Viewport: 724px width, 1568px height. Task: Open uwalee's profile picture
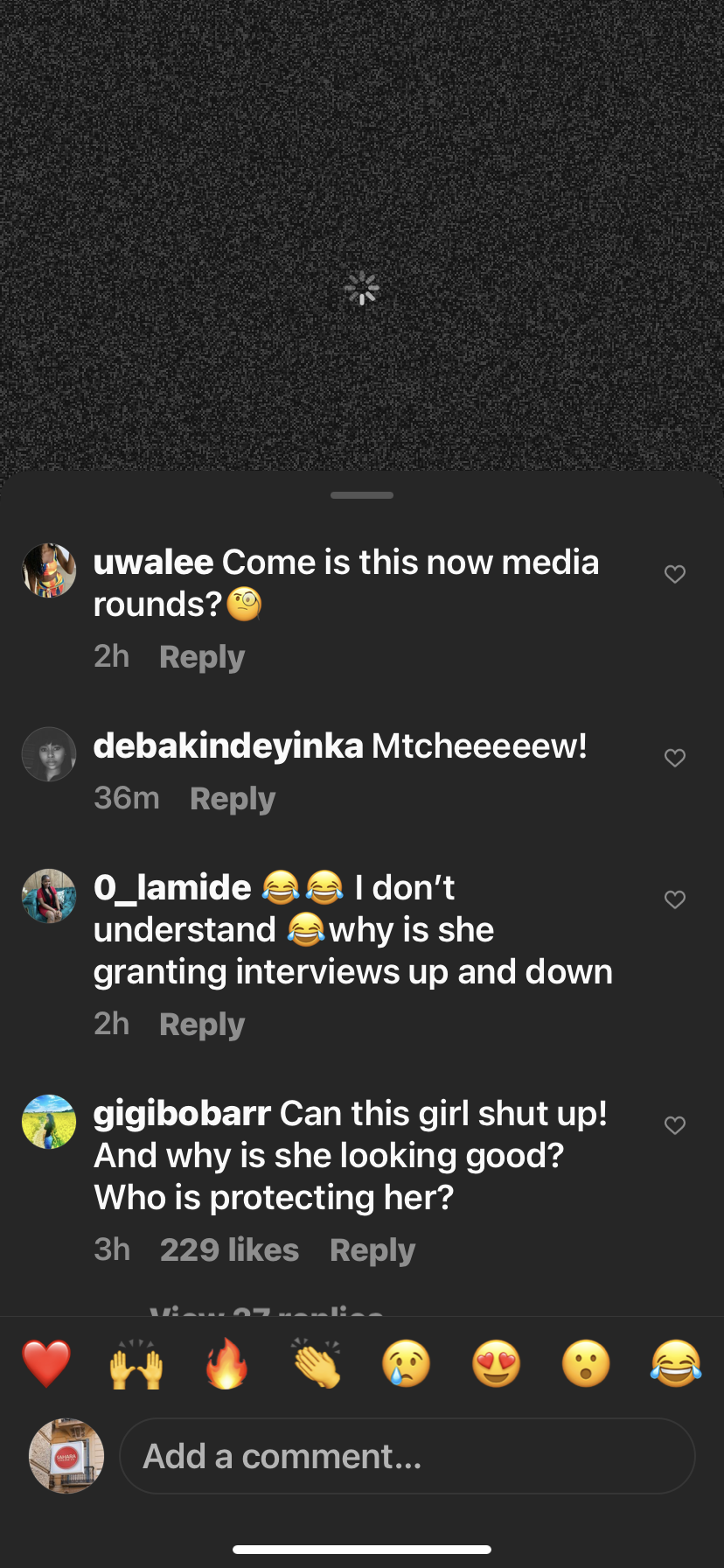(49, 570)
